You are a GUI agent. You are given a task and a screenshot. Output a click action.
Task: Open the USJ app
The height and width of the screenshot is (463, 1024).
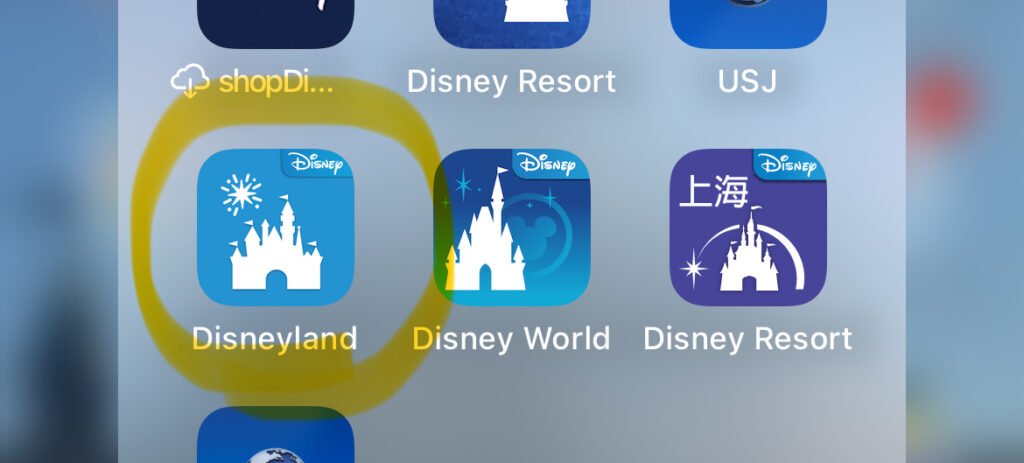[747, 24]
